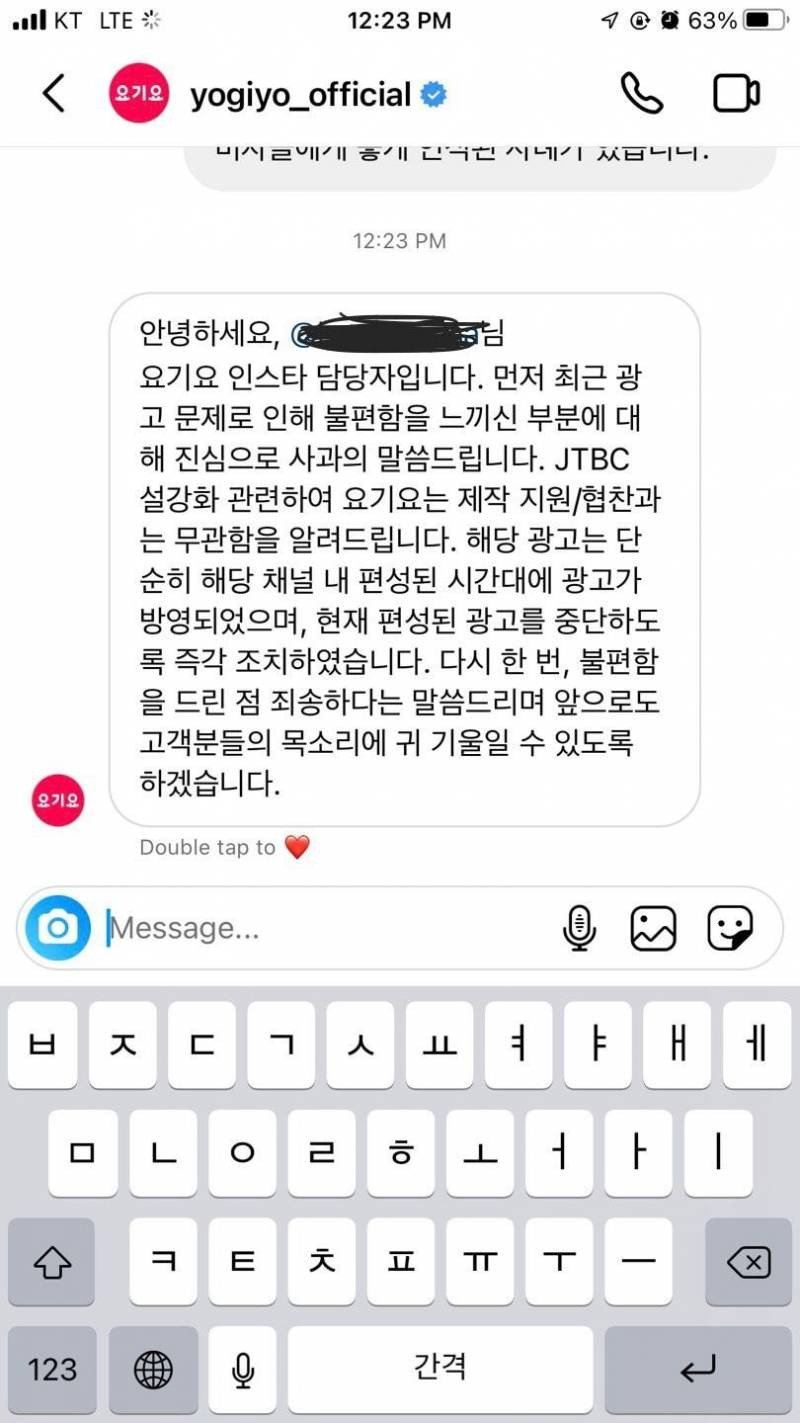Image resolution: width=800 pixels, height=1423 pixels.
Task: Attach a photo from gallery
Action: coord(653,928)
